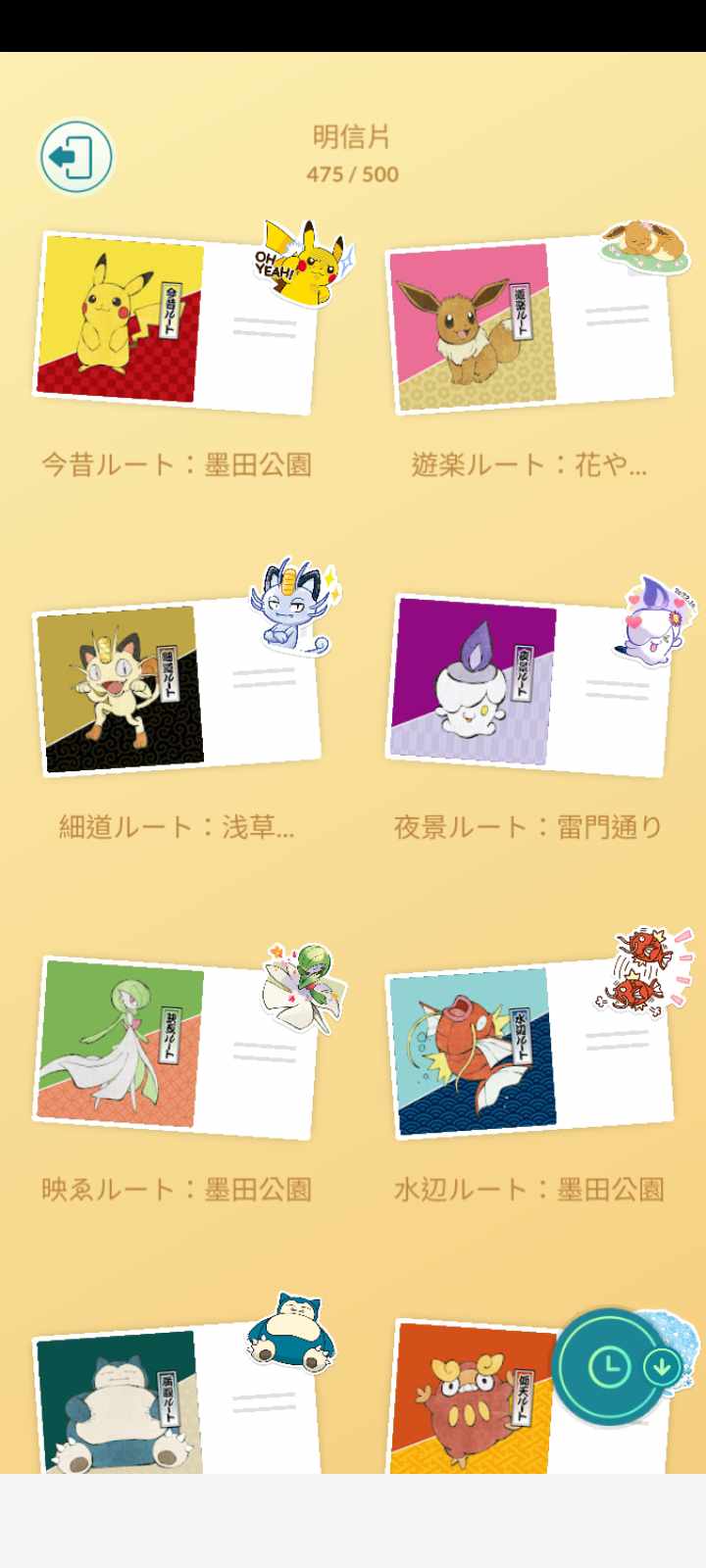This screenshot has width=706, height=1568.
Task: Tap the exit icon to leave postcards
Action: pyautogui.click(x=76, y=157)
